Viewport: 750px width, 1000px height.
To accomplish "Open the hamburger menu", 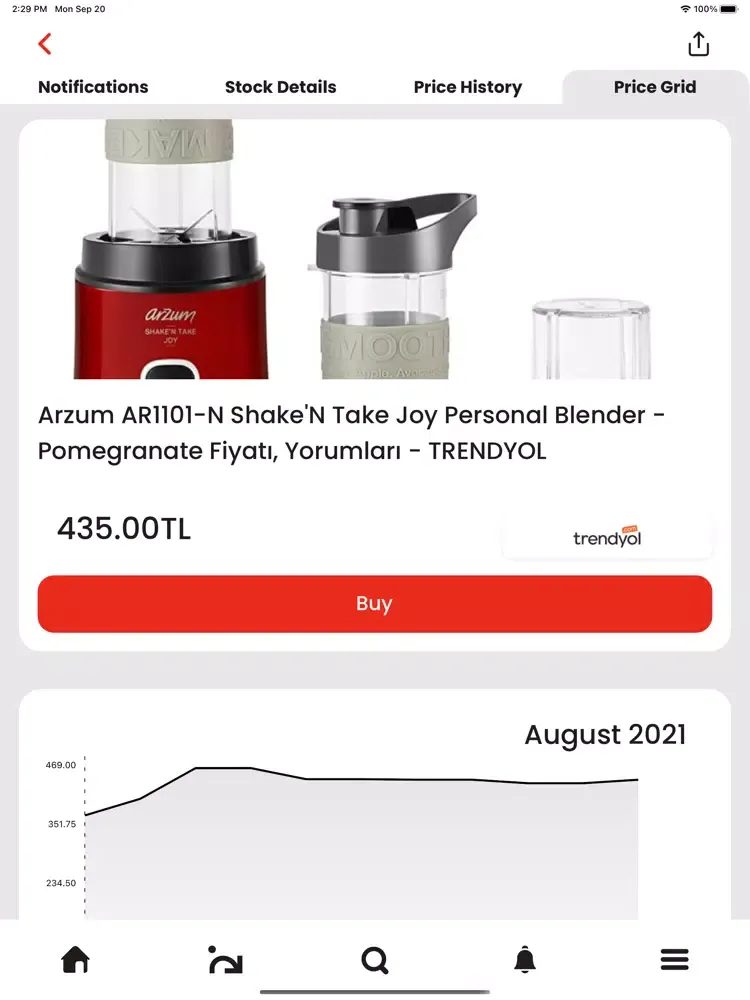I will point(675,960).
